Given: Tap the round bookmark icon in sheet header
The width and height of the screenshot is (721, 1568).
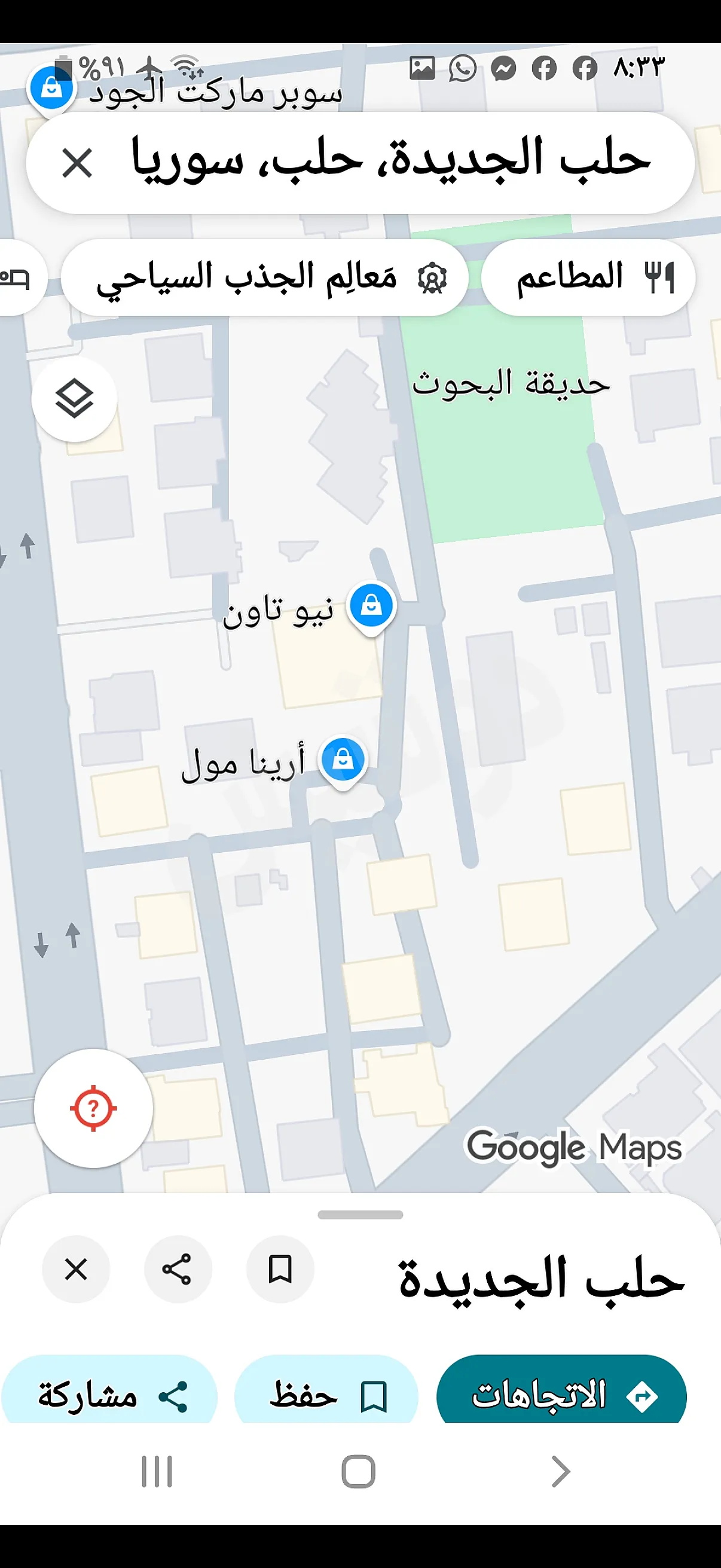Looking at the screenshot, I should point(280,1270).
